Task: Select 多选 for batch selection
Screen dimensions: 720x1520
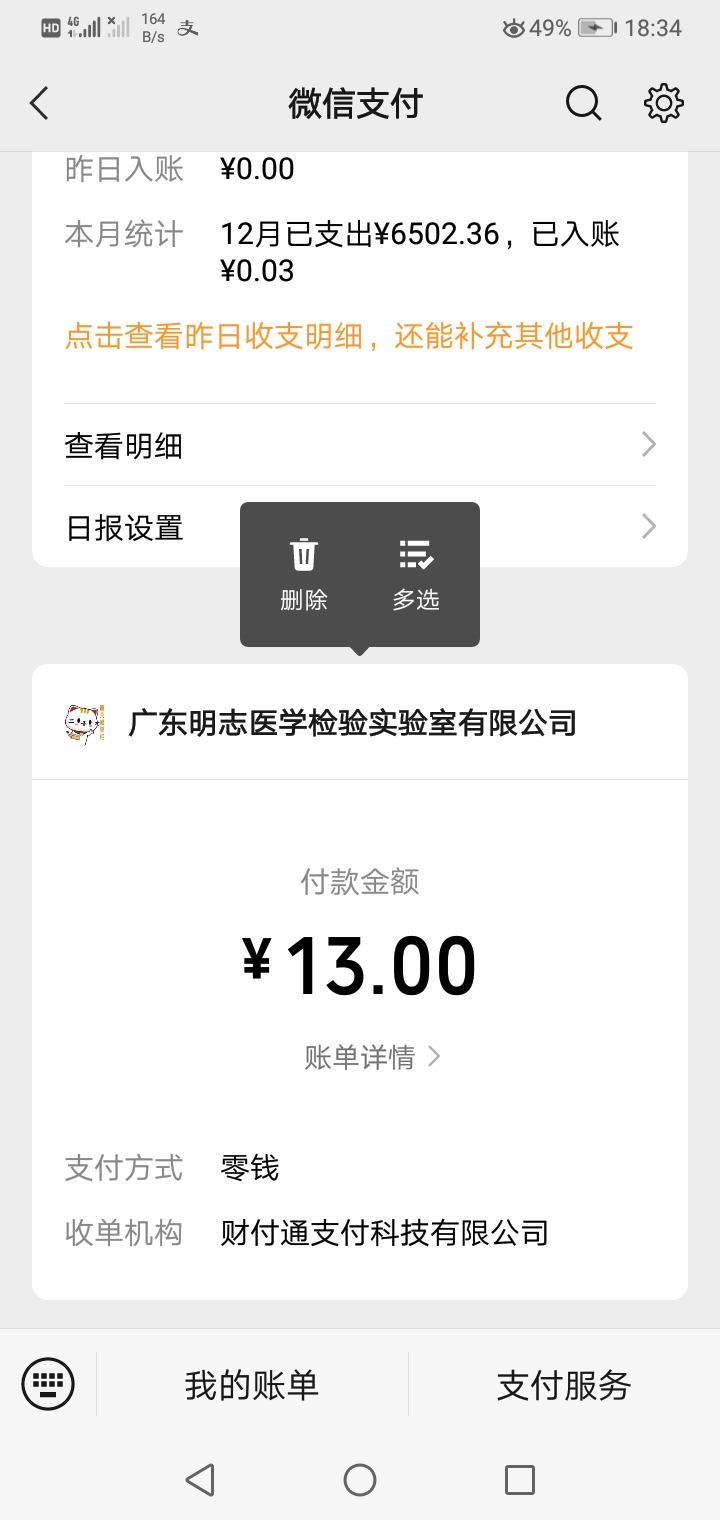Action: click(416, 597)
